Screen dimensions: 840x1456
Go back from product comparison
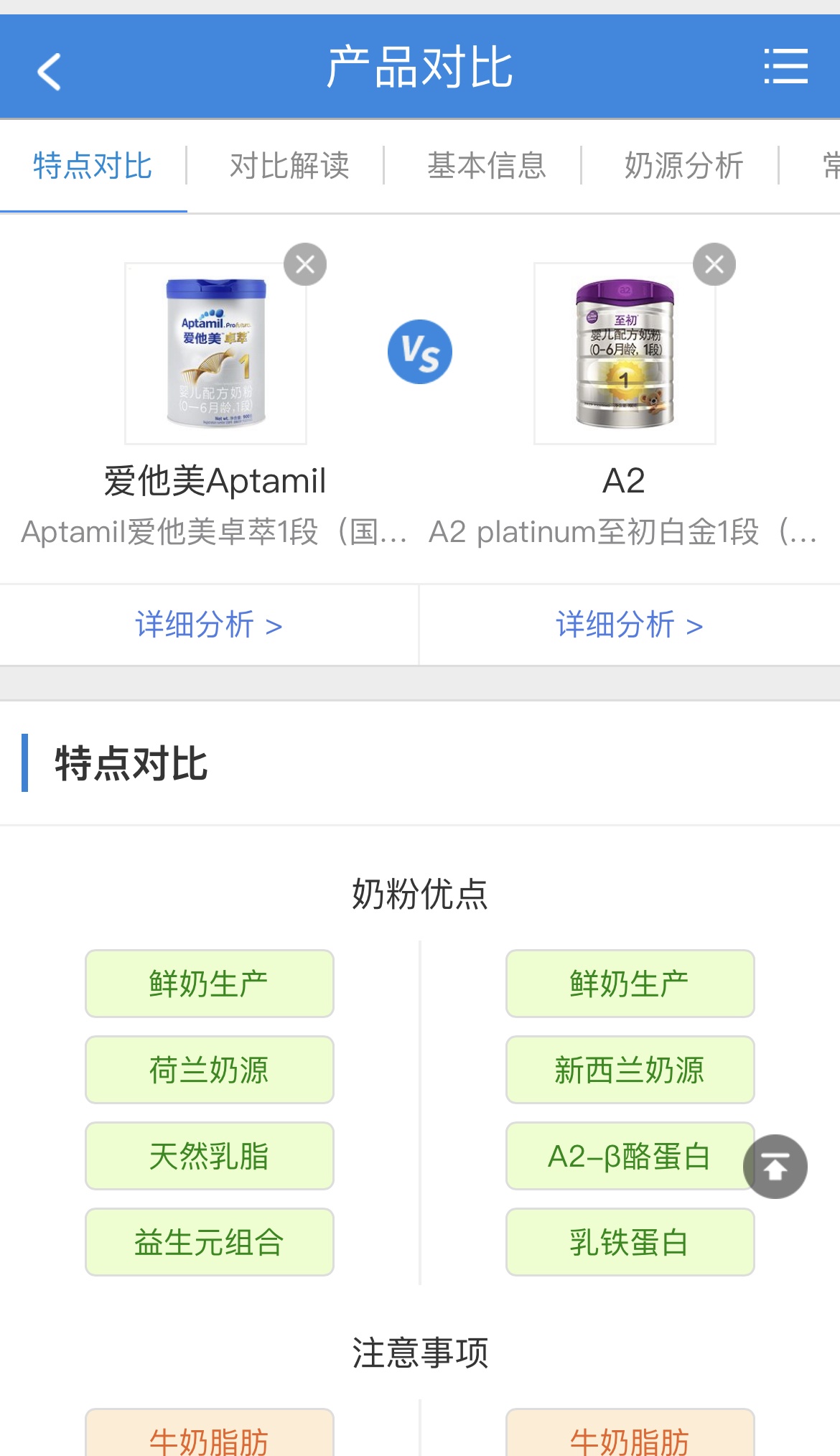tap(49, 71)
